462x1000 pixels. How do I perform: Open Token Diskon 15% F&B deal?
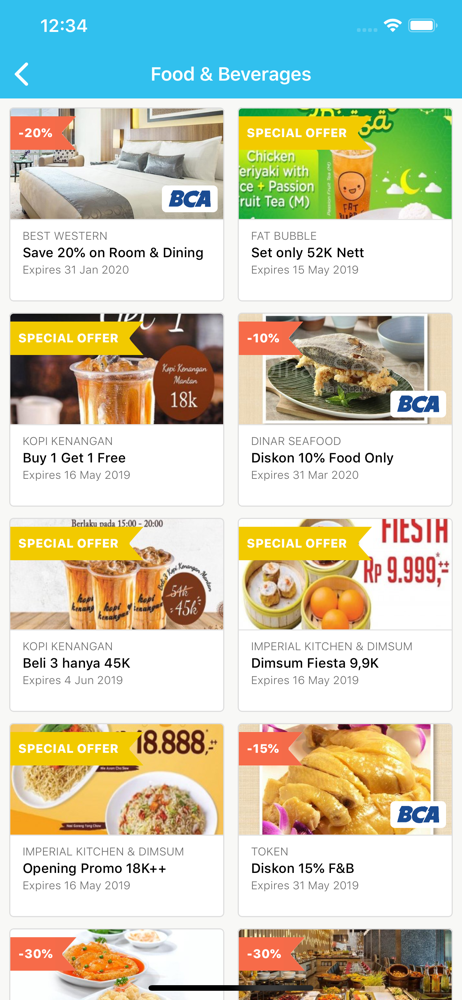[x=345, y=820]
